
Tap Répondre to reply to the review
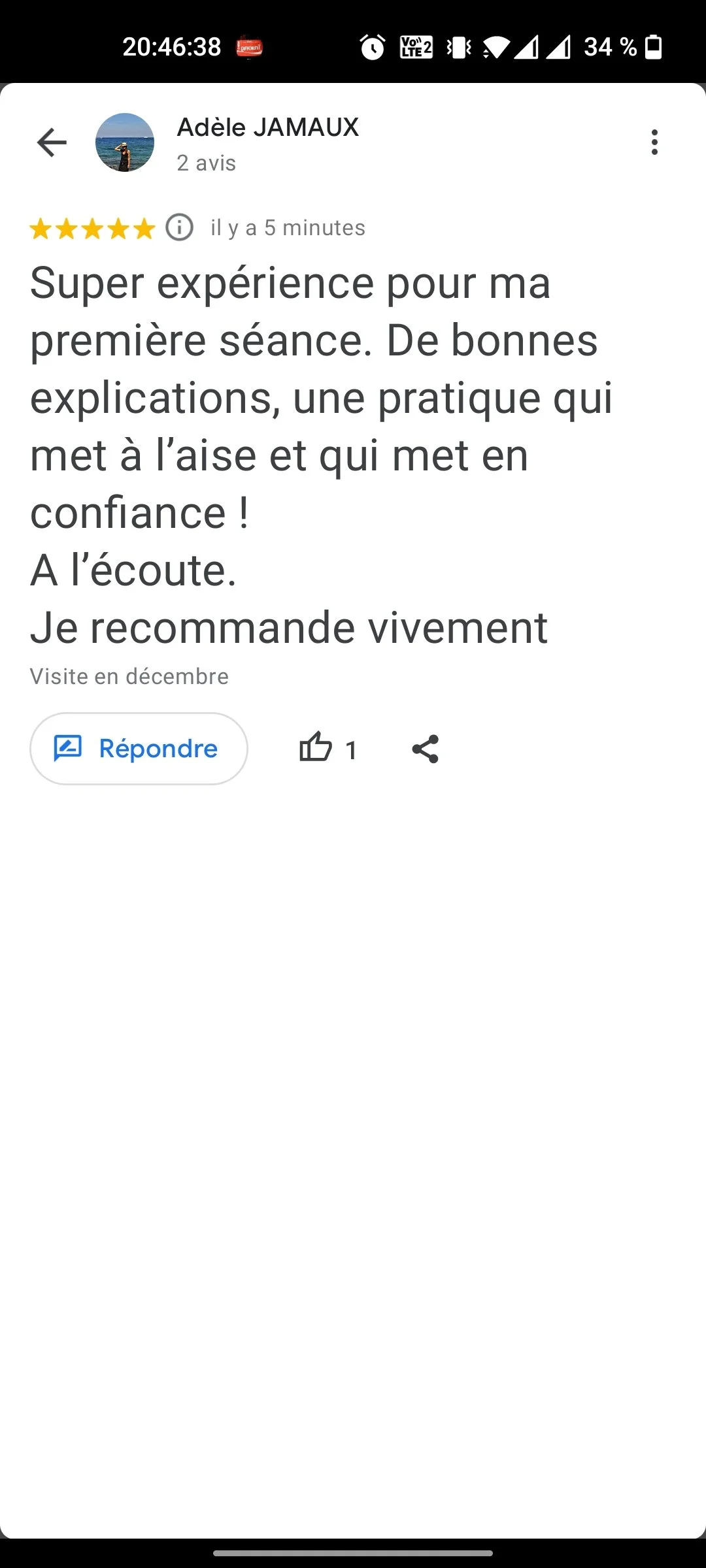[x=139, y=749]
